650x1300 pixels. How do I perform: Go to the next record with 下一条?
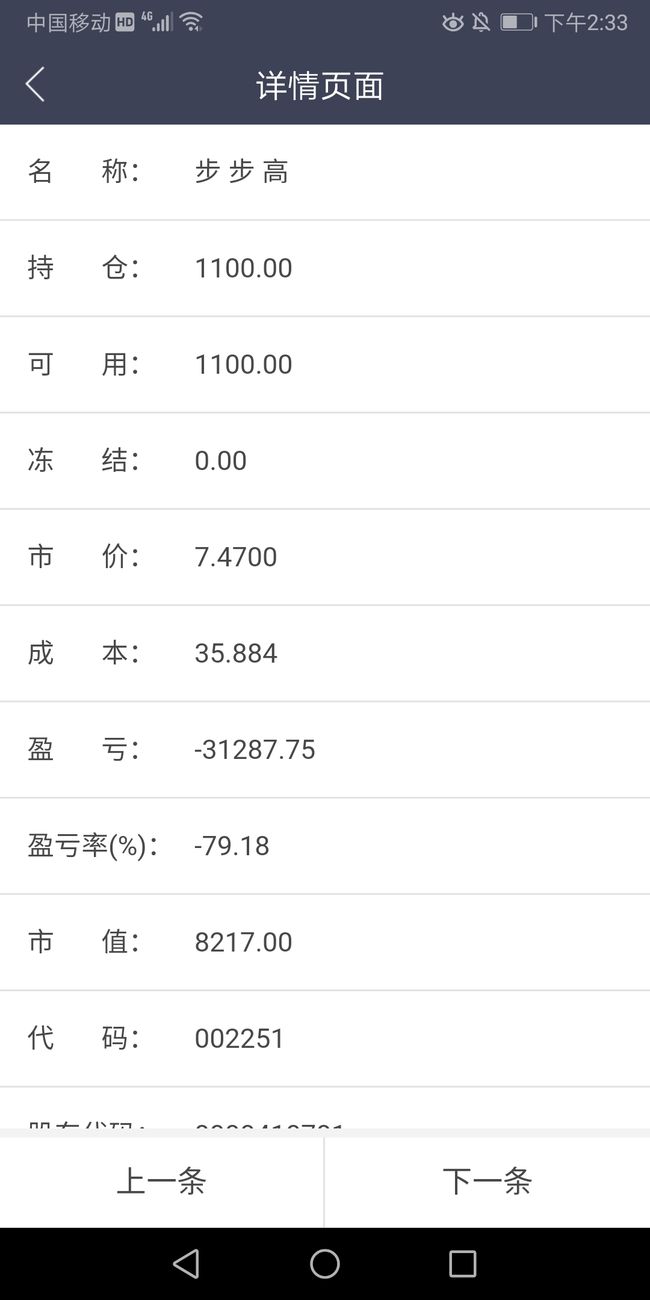coord(488,1182)
